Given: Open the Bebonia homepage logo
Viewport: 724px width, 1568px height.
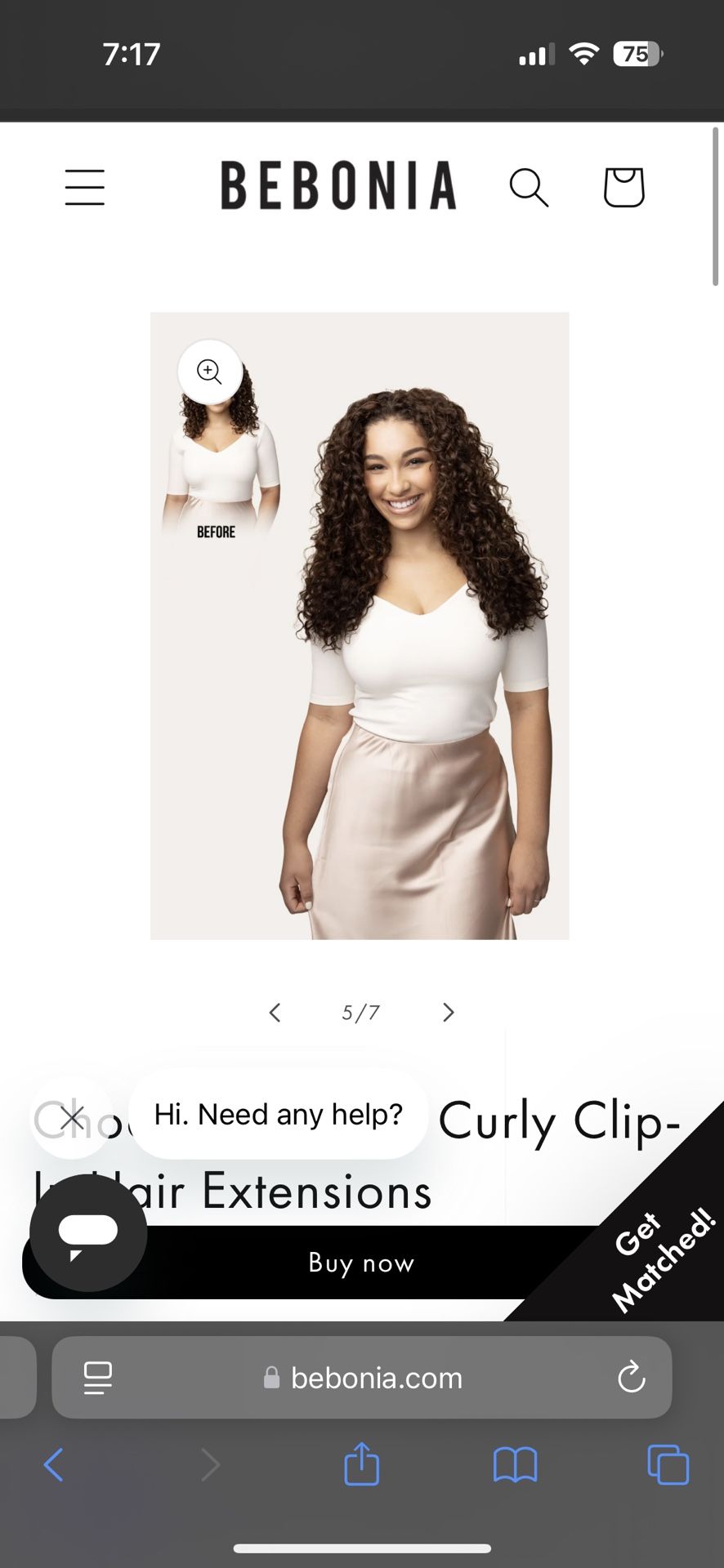Looking at the screenshot, I should tap(338, 186).
